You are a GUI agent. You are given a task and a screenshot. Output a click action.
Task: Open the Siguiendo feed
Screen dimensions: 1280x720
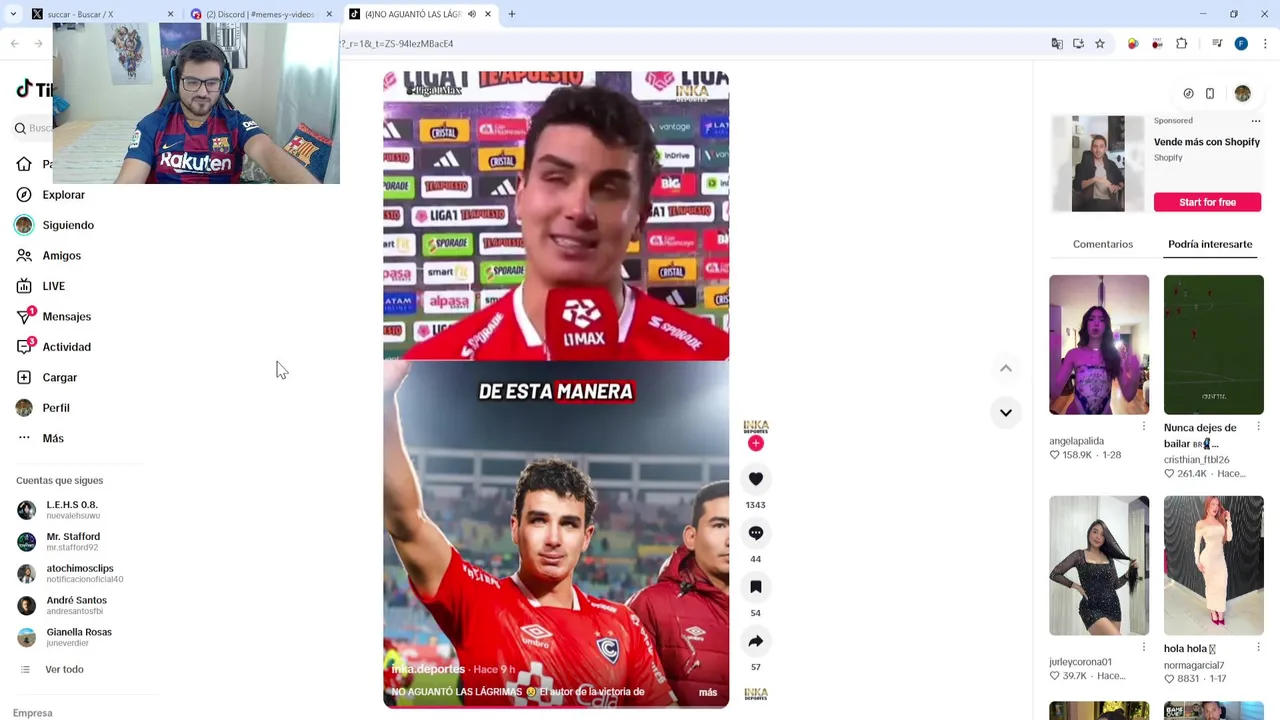pos(67,225)
